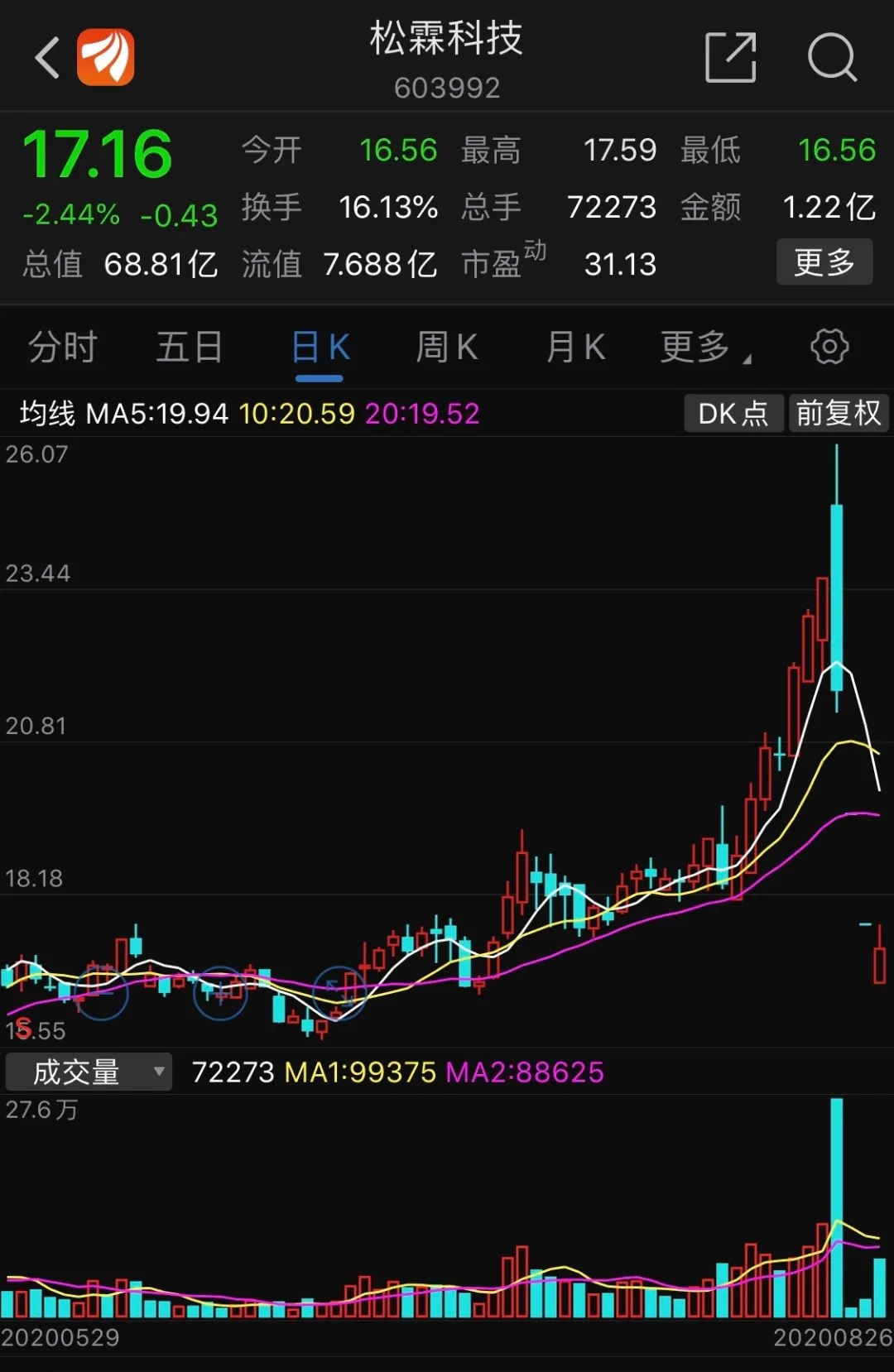Switch to the 分时 tab
Image resolution: width=894 pixels, height=1372 pixels.
pyautogui.click(x=63, y=347)
